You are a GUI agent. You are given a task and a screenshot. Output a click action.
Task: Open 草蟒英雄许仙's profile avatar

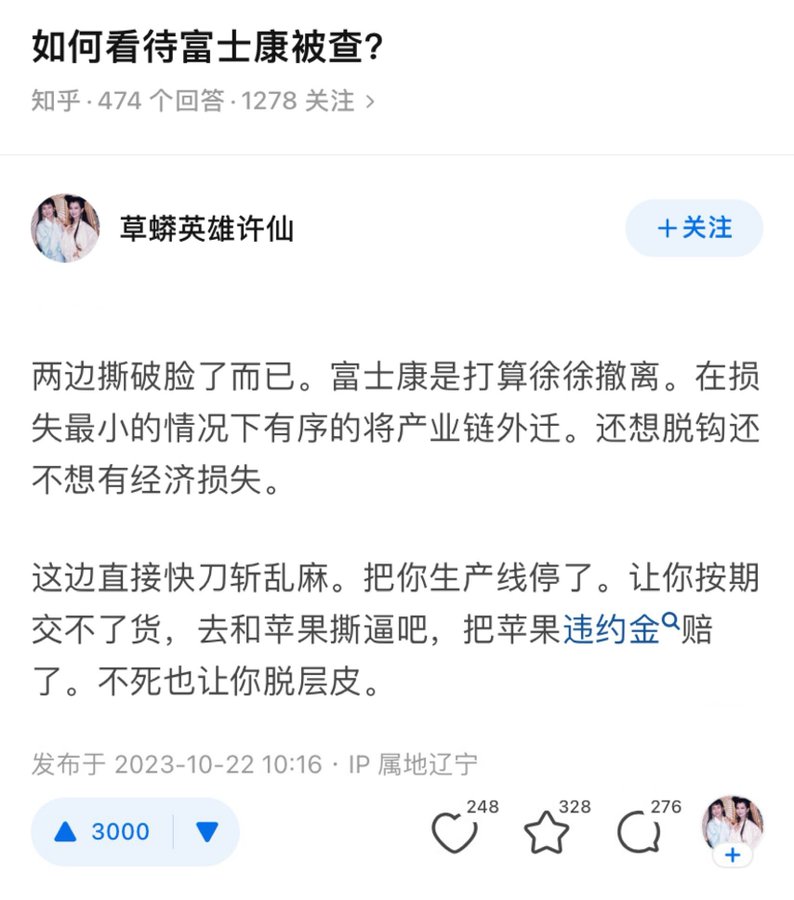[x=66, y=228]
